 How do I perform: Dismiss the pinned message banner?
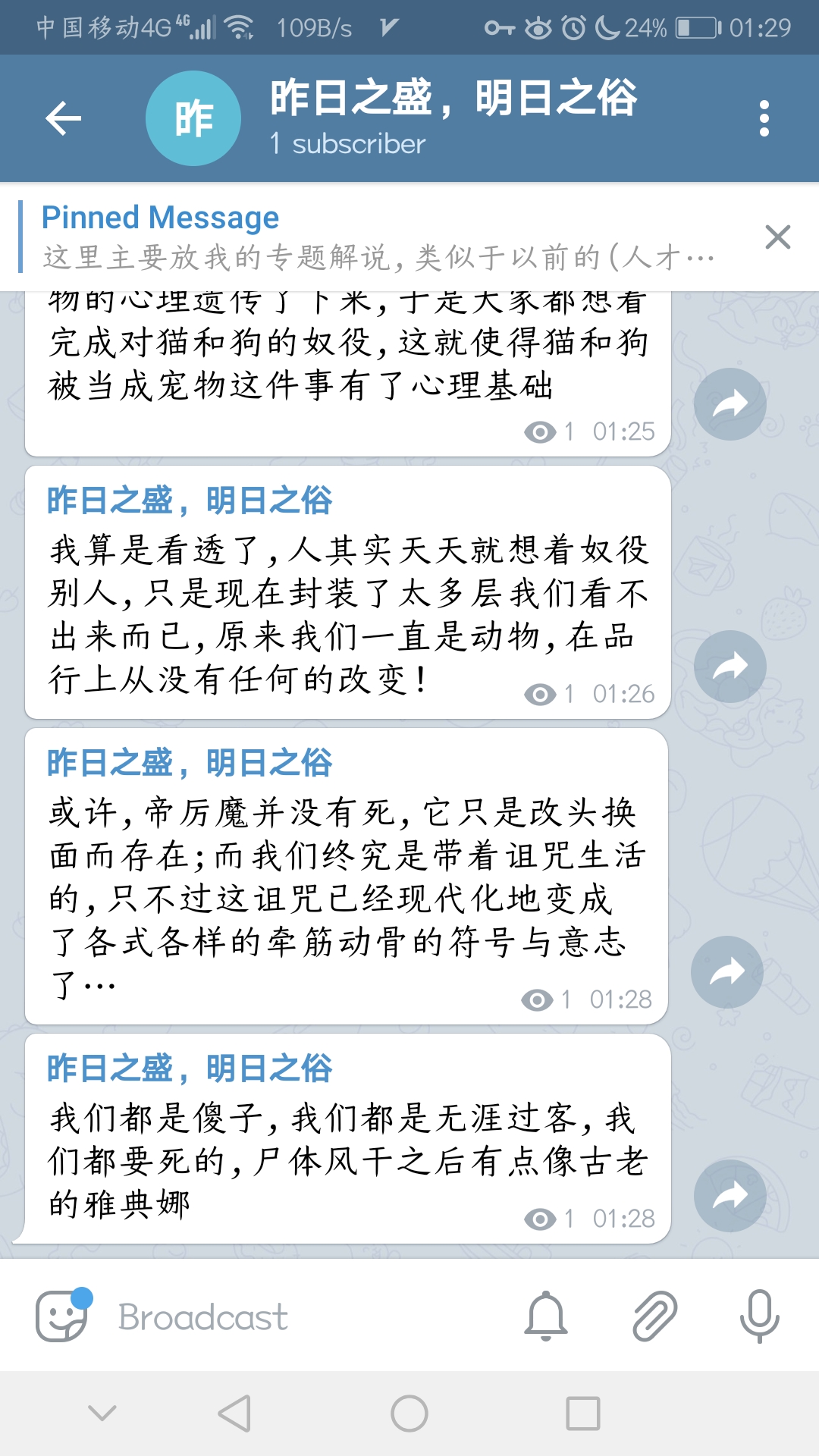point(778,237)
